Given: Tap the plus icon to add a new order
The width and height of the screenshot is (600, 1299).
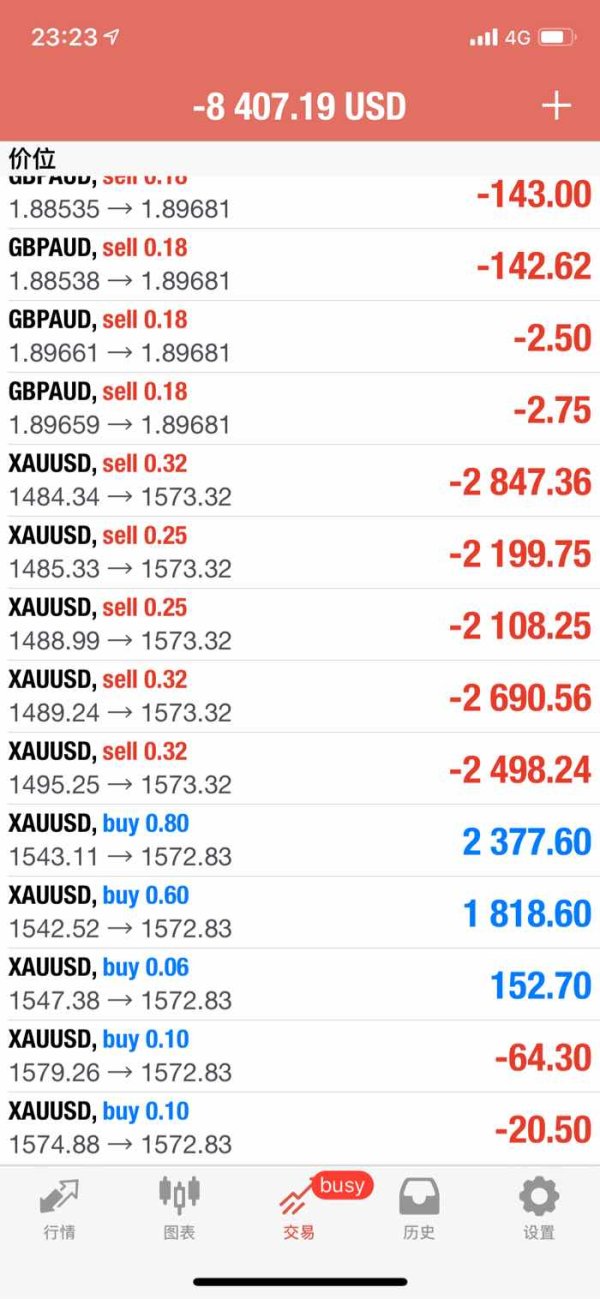Looking at the screenshot, I should pyautogui.click(x=556, y=106).
